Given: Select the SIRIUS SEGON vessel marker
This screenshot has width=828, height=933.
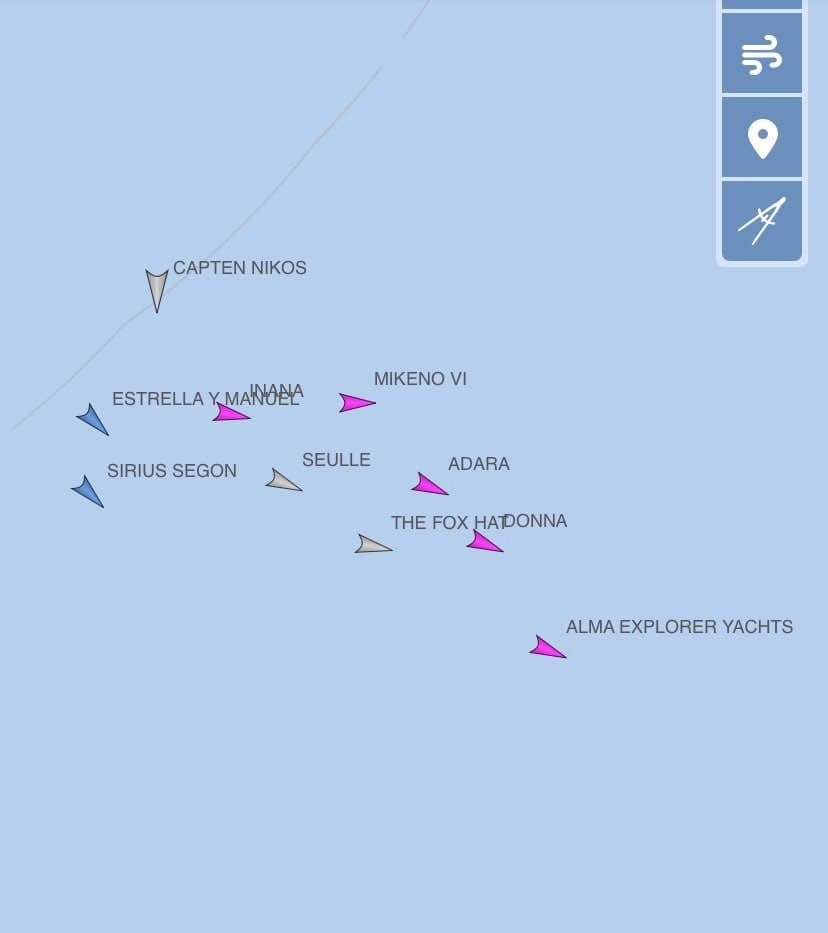Looking at the screenshot, I should [x=88, y=488].
